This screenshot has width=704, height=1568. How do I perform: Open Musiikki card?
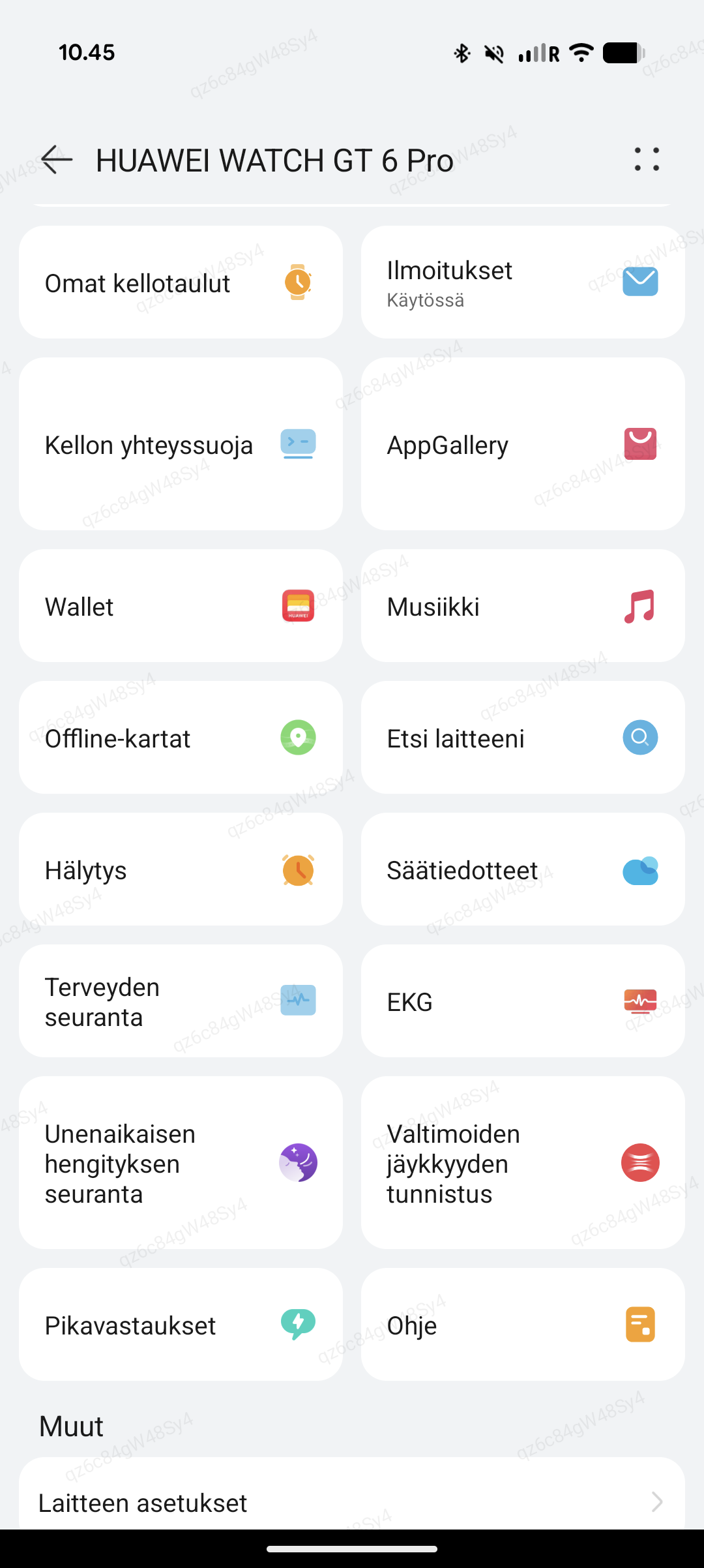(523, 606)
